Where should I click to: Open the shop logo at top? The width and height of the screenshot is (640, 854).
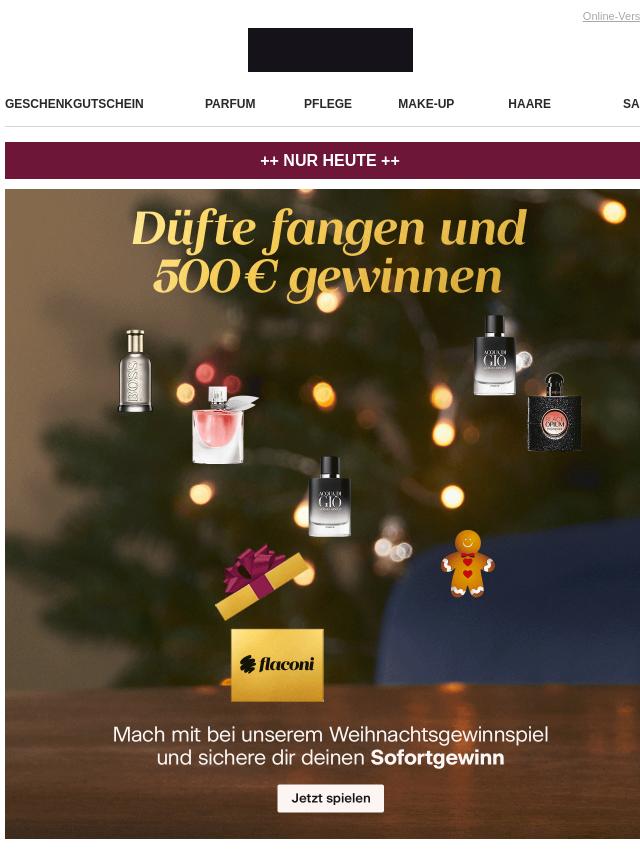click(330, 50)
